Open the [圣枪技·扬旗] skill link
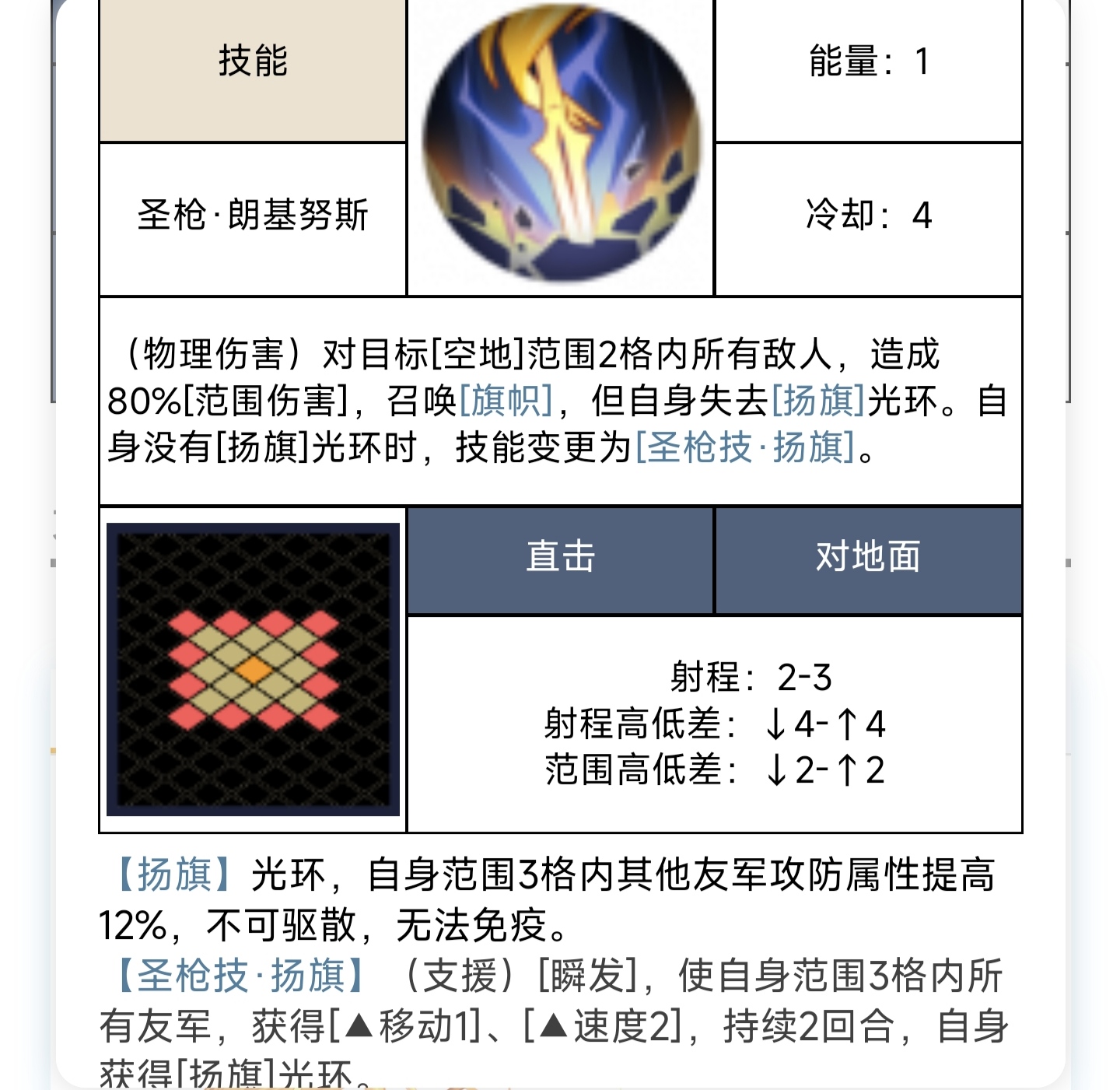 click(x=745, y=448)
